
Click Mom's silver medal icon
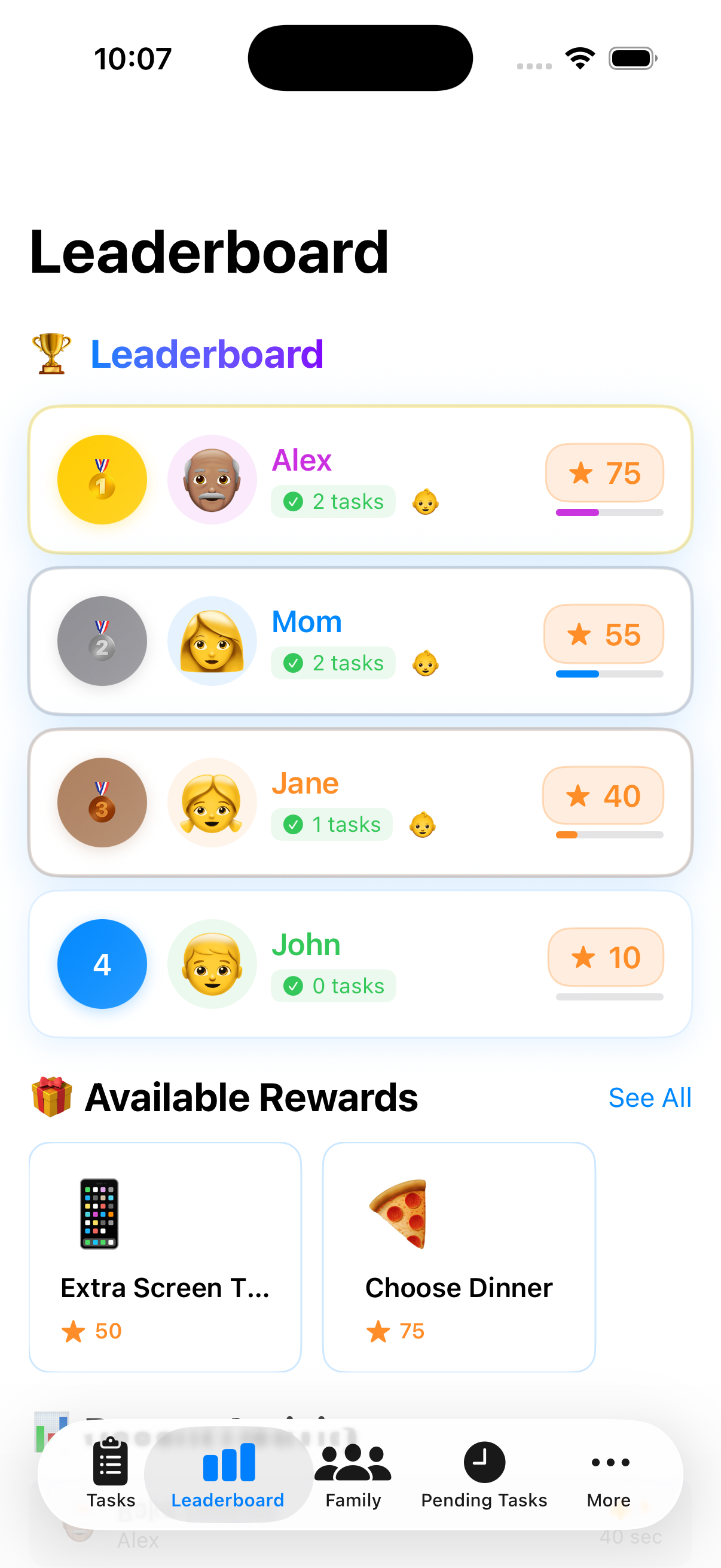[102, 640]
